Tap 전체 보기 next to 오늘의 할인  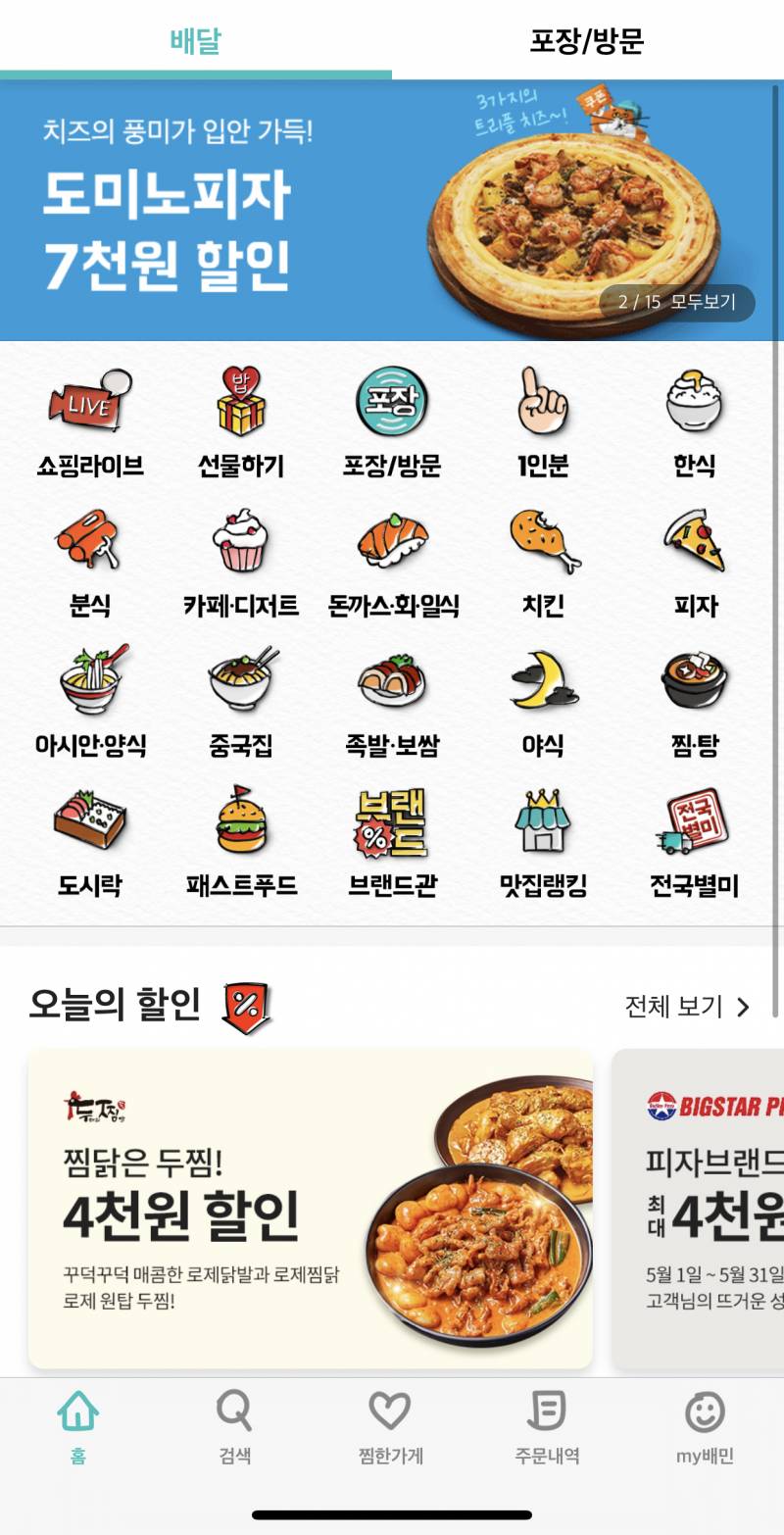pos(678,1008)
